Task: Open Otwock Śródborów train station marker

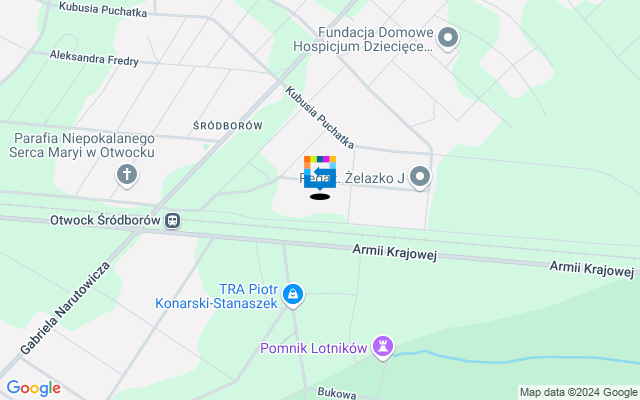Action: 173,221
